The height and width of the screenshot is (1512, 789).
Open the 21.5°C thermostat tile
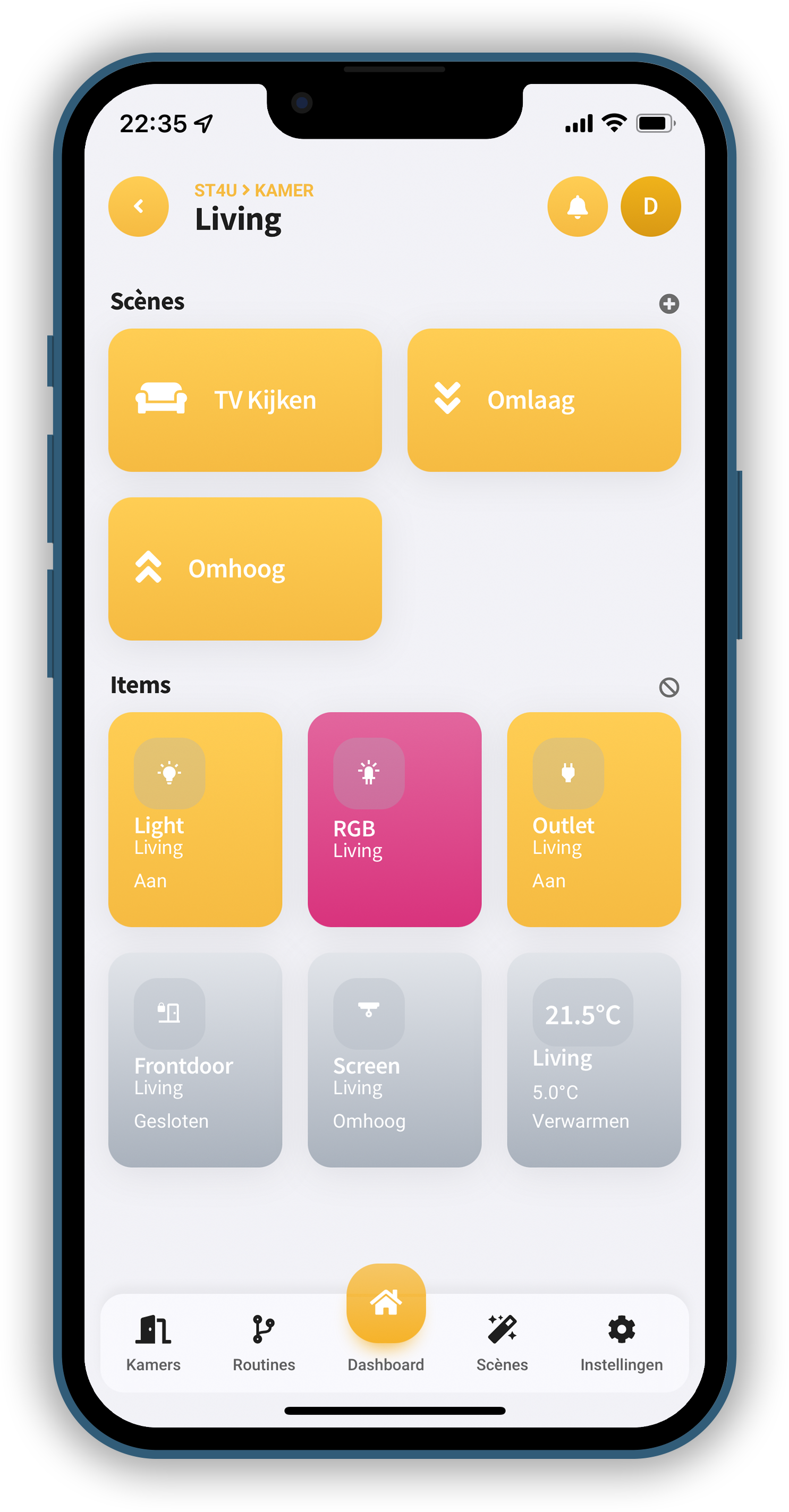coord(593,1059)
